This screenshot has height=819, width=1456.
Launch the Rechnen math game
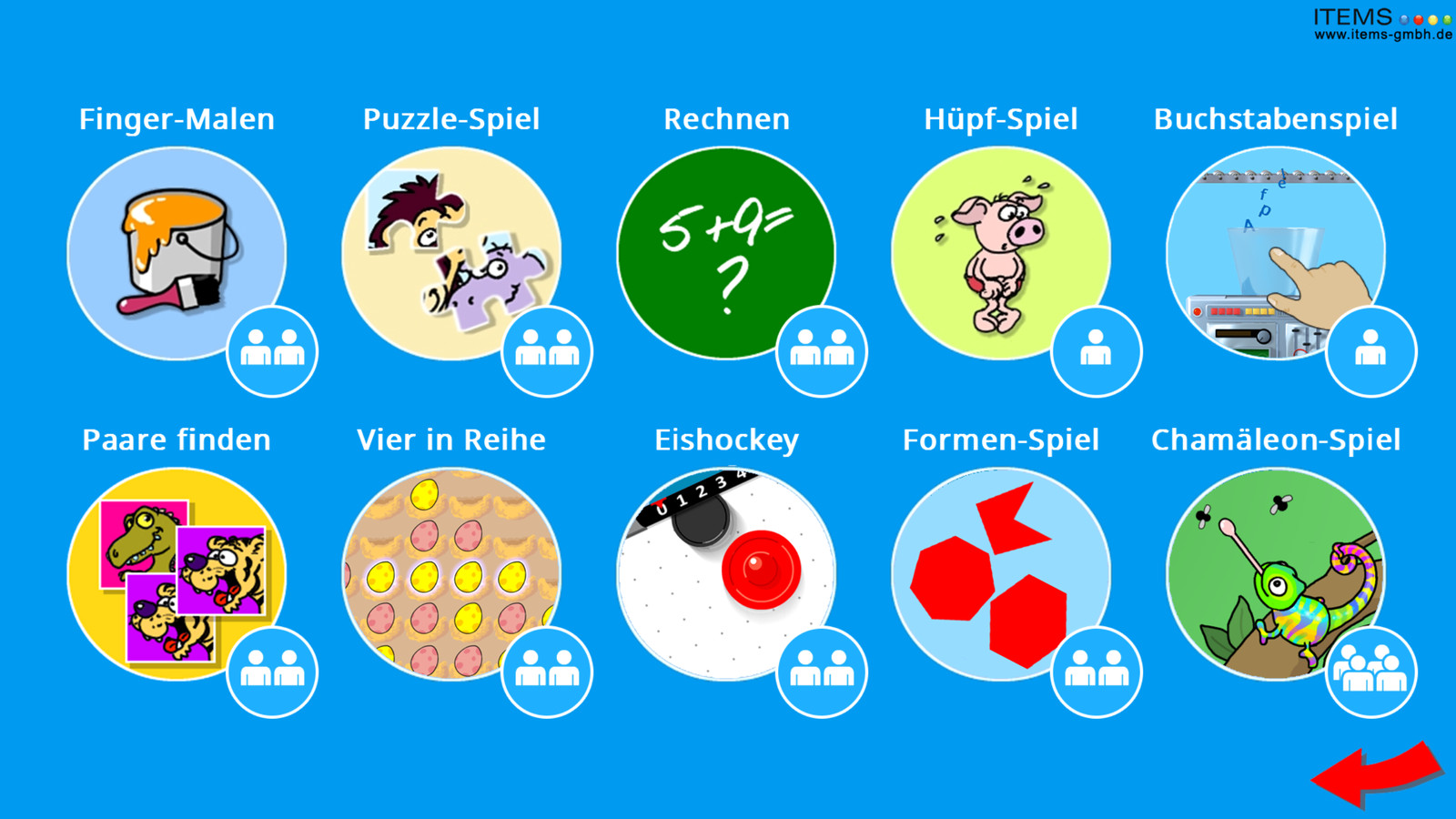pyautogui.click(x=726, y=253)
